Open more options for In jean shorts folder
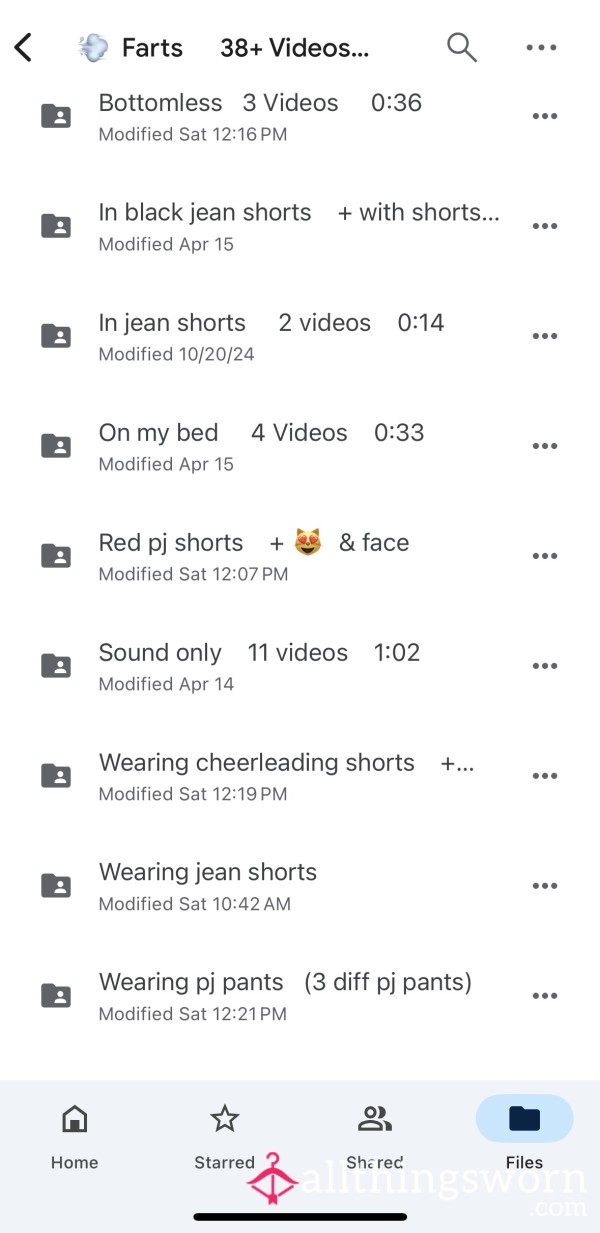 point(545,336)
